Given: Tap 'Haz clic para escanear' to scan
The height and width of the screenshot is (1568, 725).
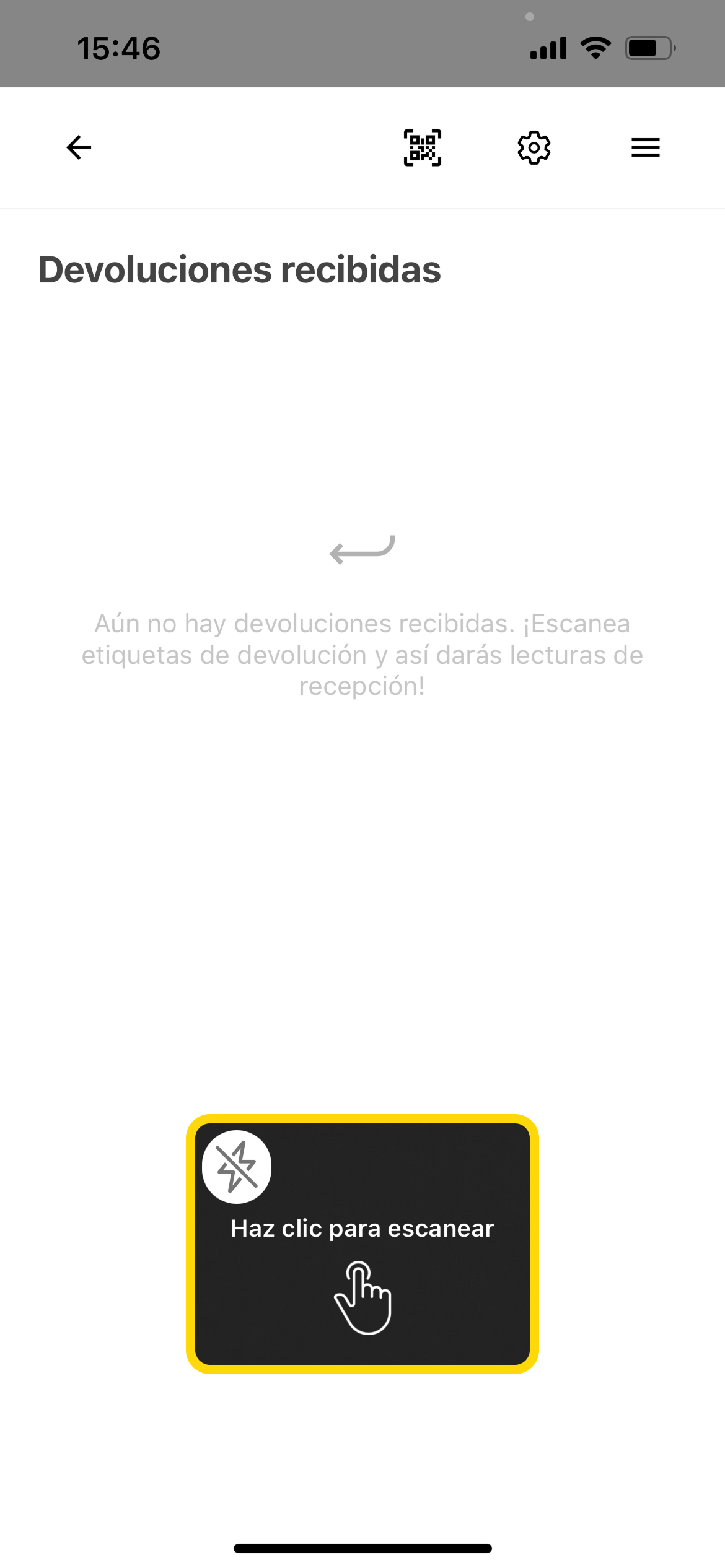Looking at the screenshot, I should [362, 1263].
